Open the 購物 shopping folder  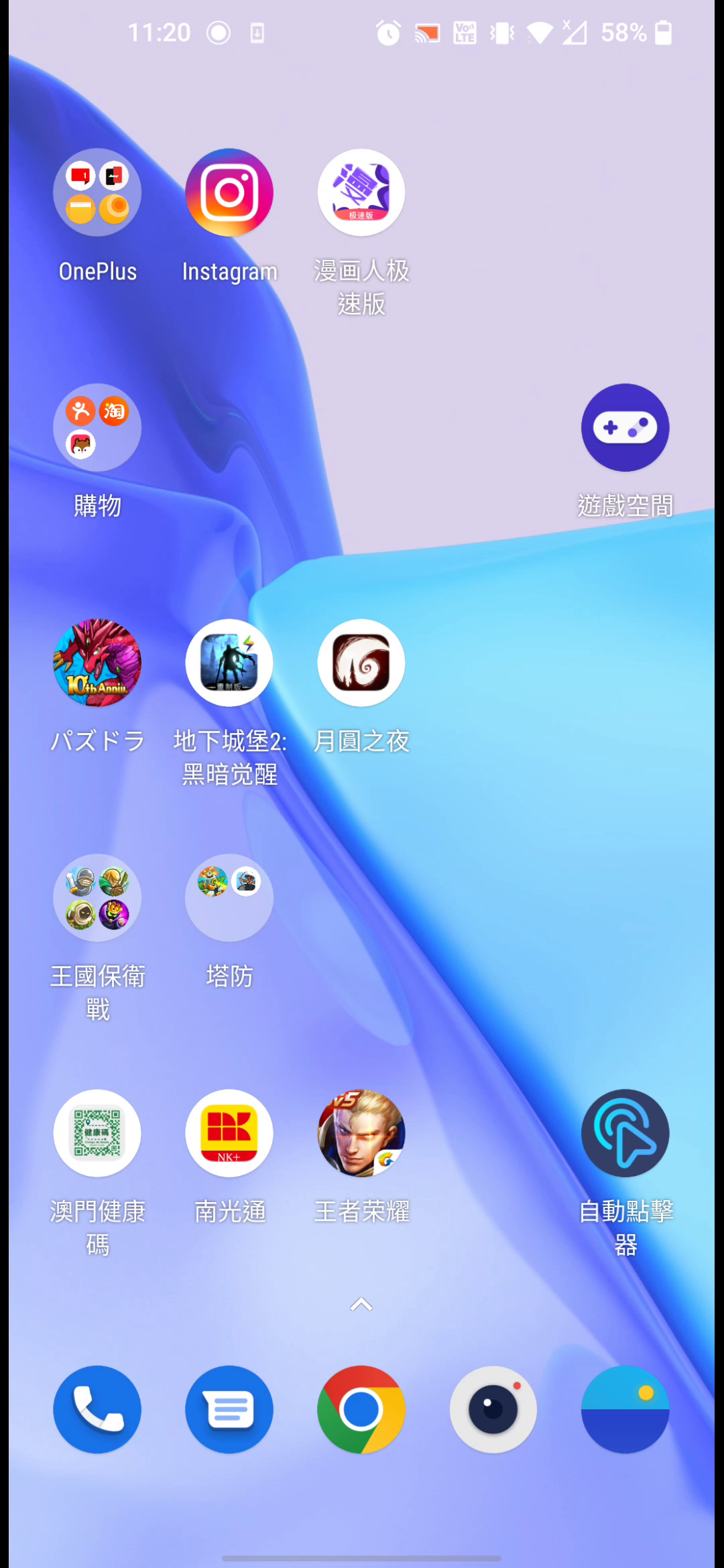(97, 428)
